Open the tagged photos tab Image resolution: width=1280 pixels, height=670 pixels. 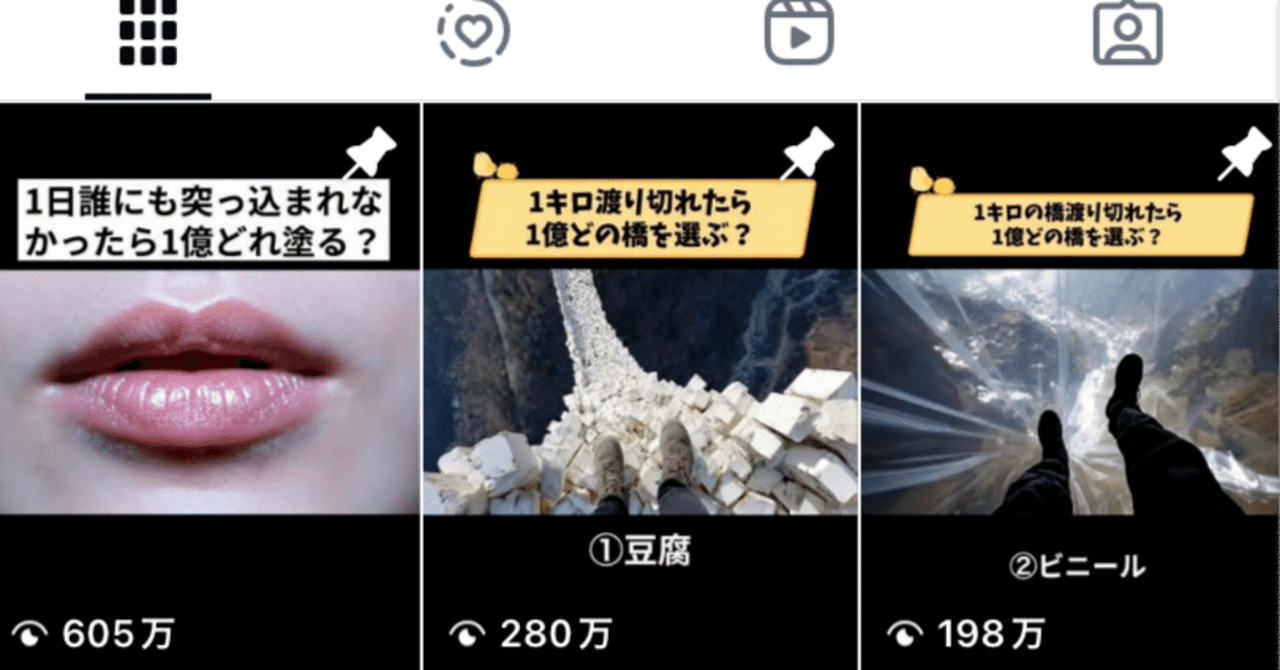(1126, 32)
